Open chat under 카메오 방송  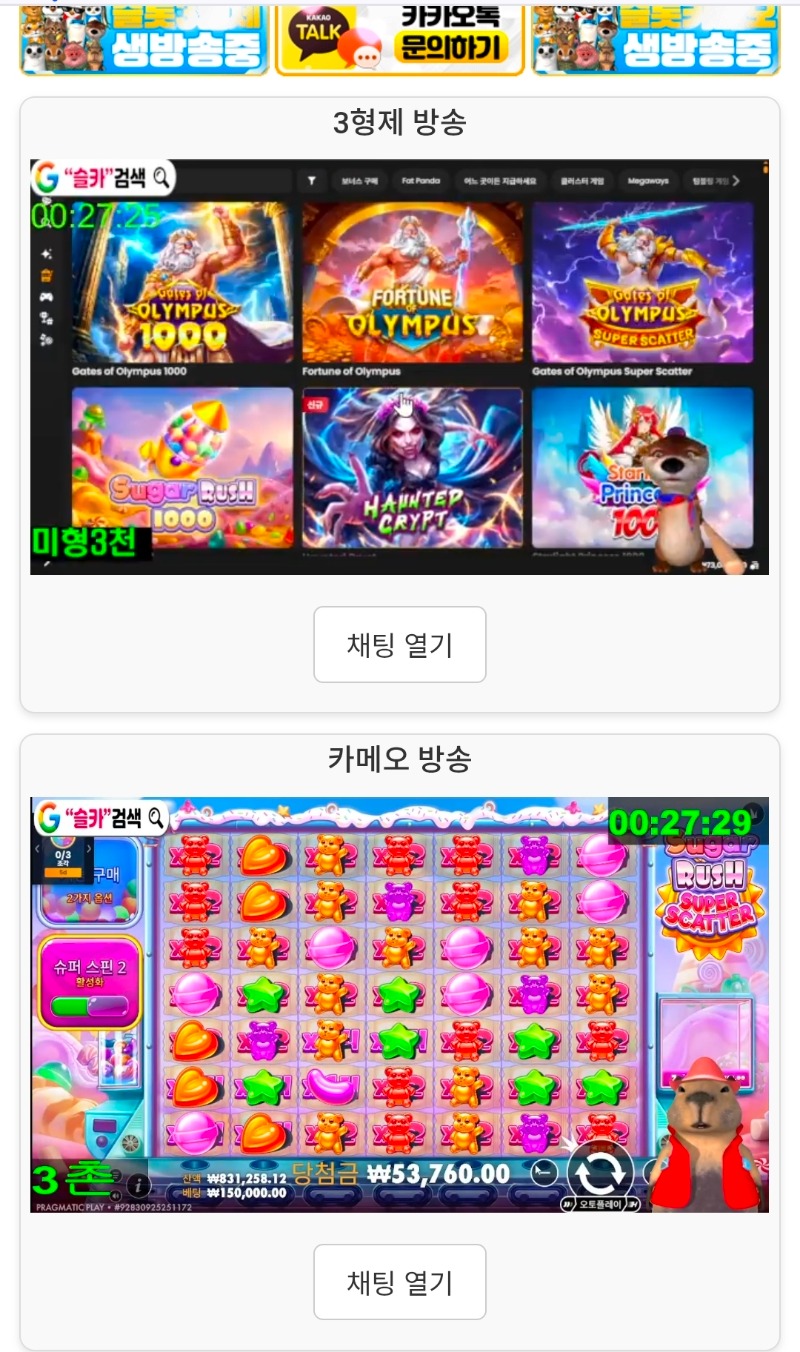click(x=400, y=1282)
